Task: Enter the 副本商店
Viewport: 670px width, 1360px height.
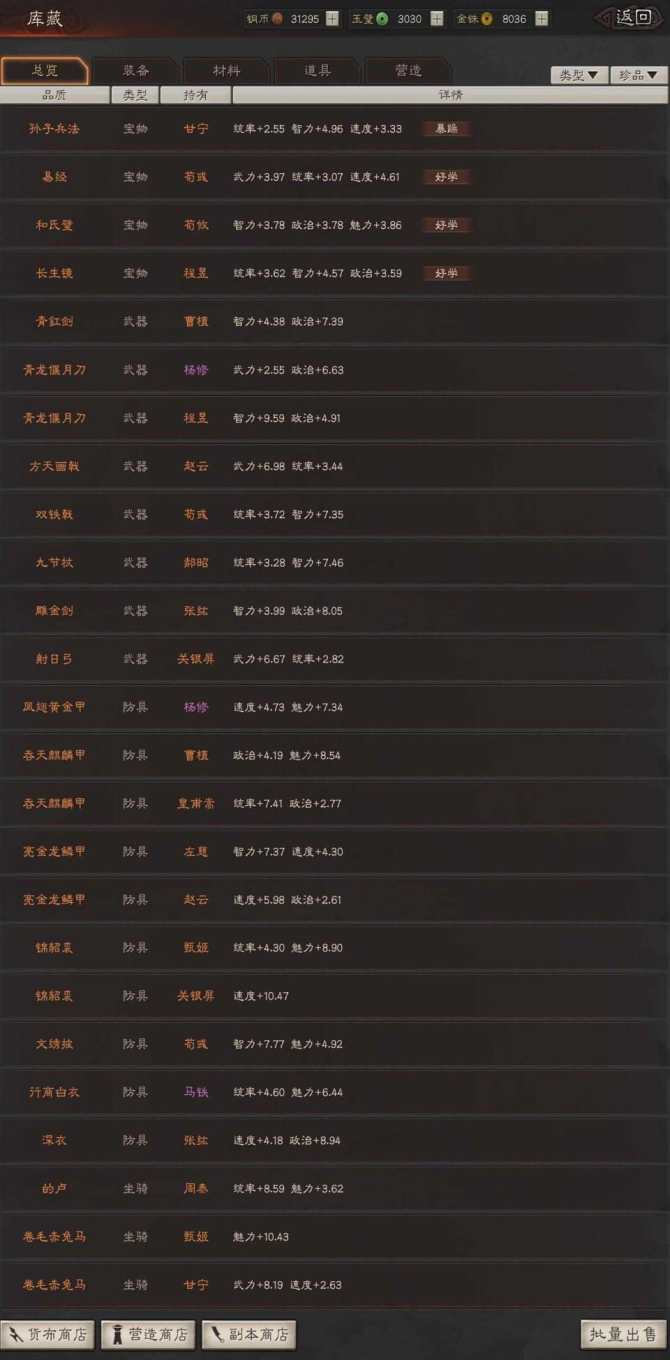Action: pyautogui.click(x=249, y=1334)
